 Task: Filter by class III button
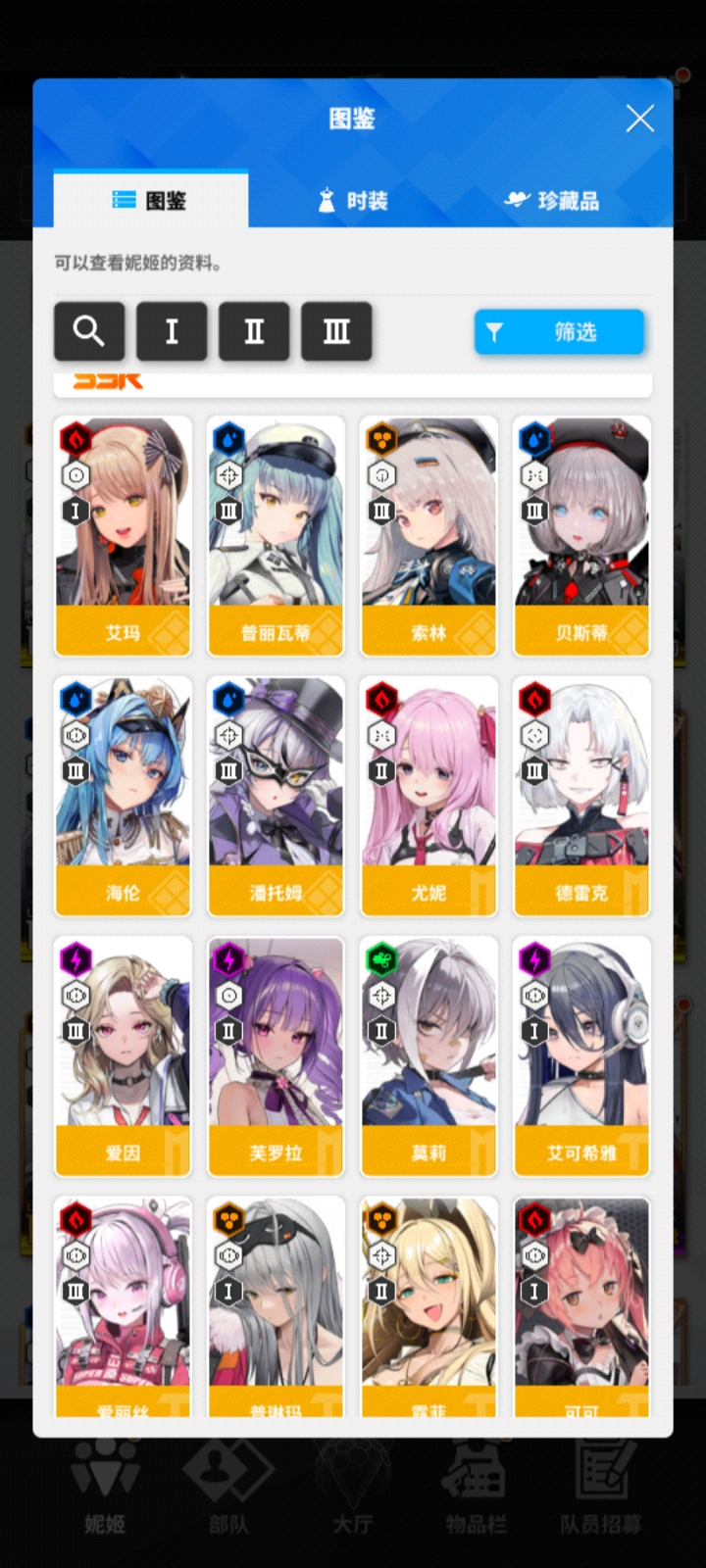(336, 331)
